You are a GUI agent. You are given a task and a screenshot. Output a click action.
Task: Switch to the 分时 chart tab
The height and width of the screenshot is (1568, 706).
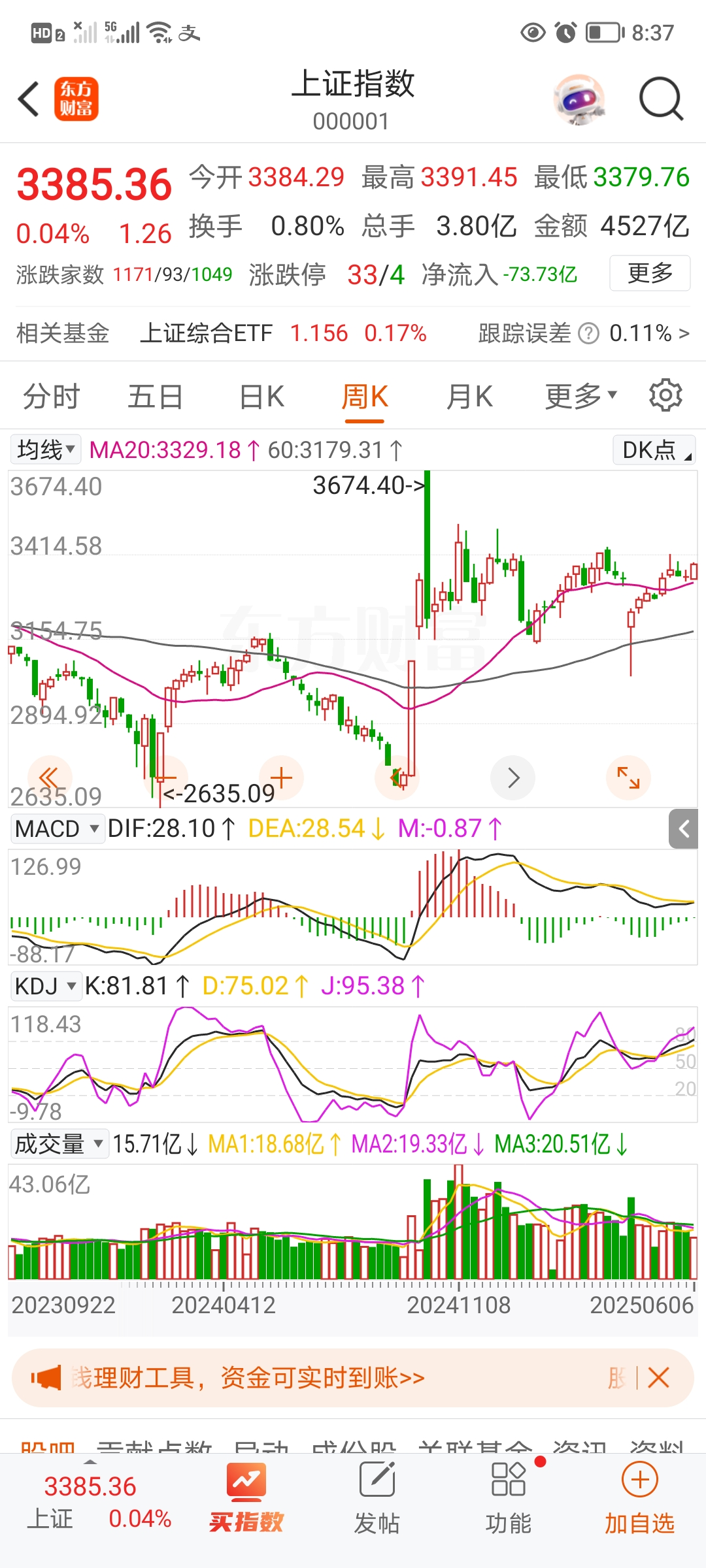click(x=51, y=397)
